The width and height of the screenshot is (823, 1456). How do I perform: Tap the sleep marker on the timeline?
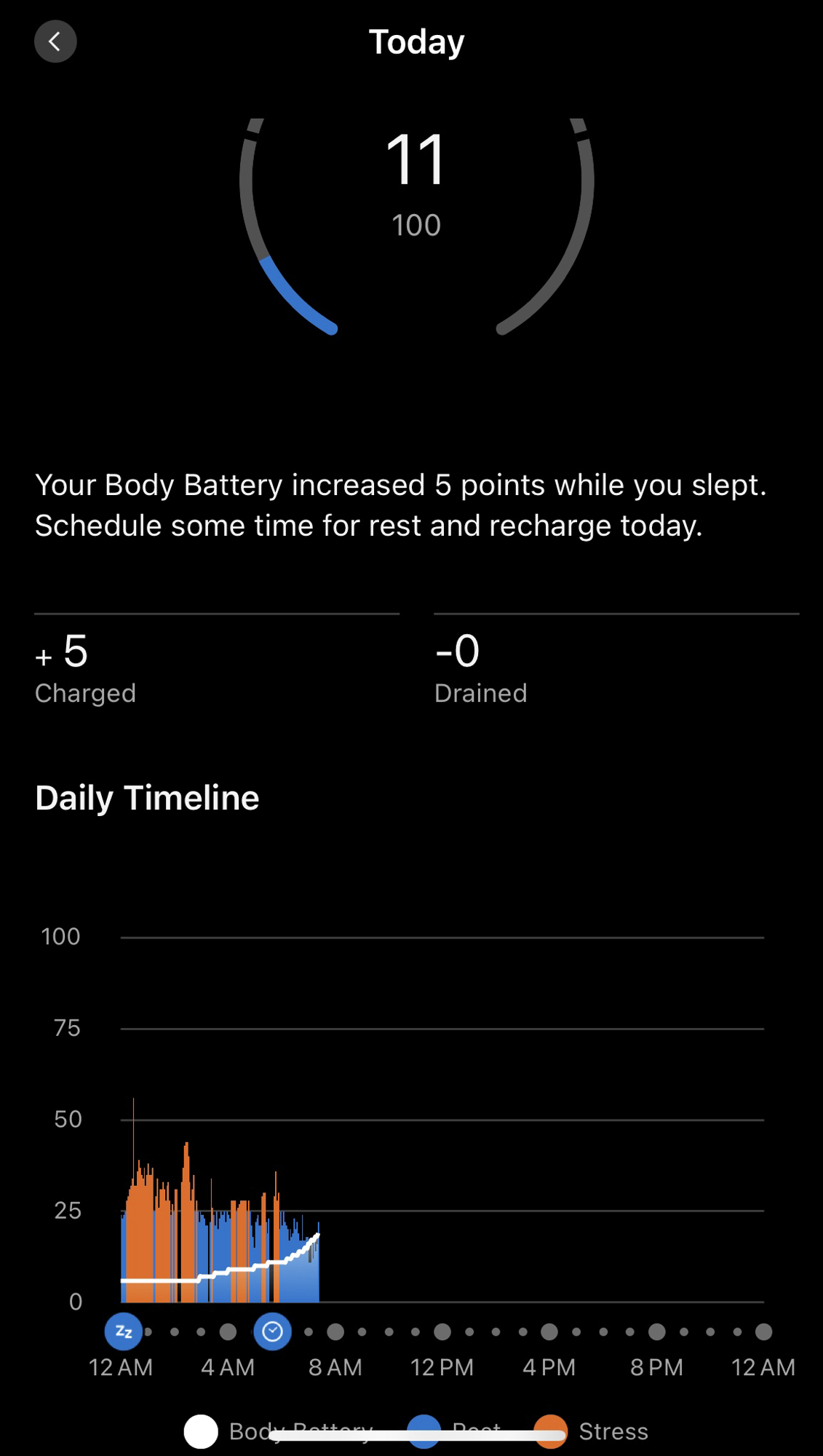point(124,1332)
